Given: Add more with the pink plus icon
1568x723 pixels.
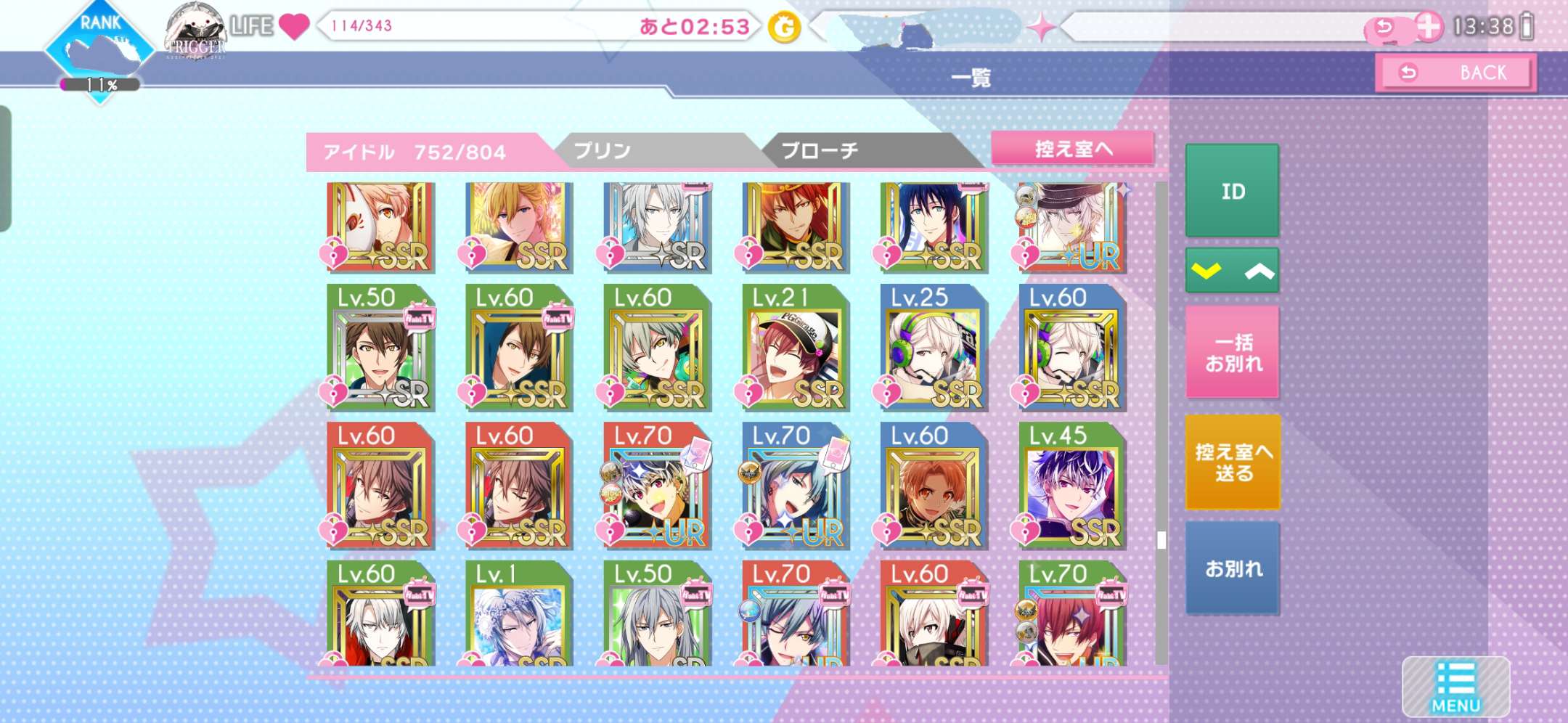Looking at the screenshot, I should point(1427,28).
